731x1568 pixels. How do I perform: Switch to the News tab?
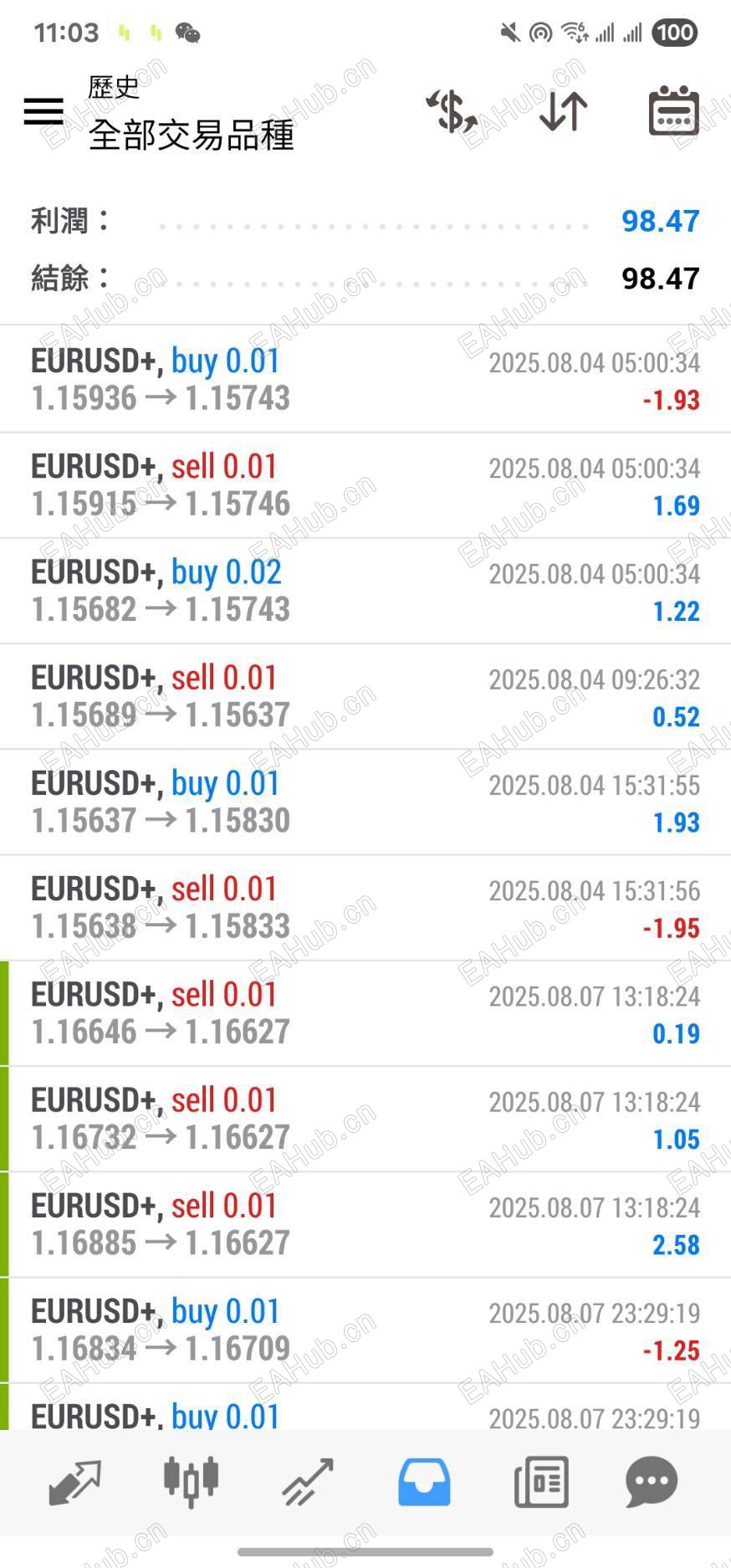coord(541,1482)
